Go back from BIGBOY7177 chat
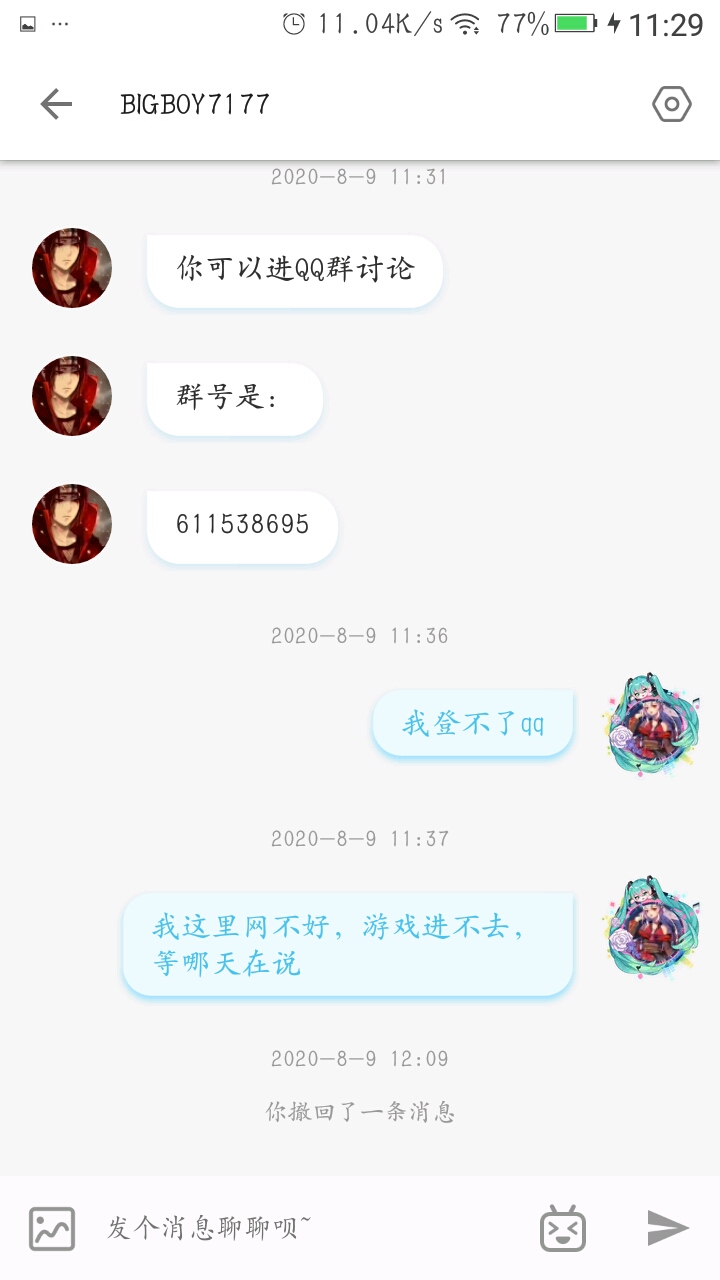This screenshot has height=1280, width=720. 56,104
